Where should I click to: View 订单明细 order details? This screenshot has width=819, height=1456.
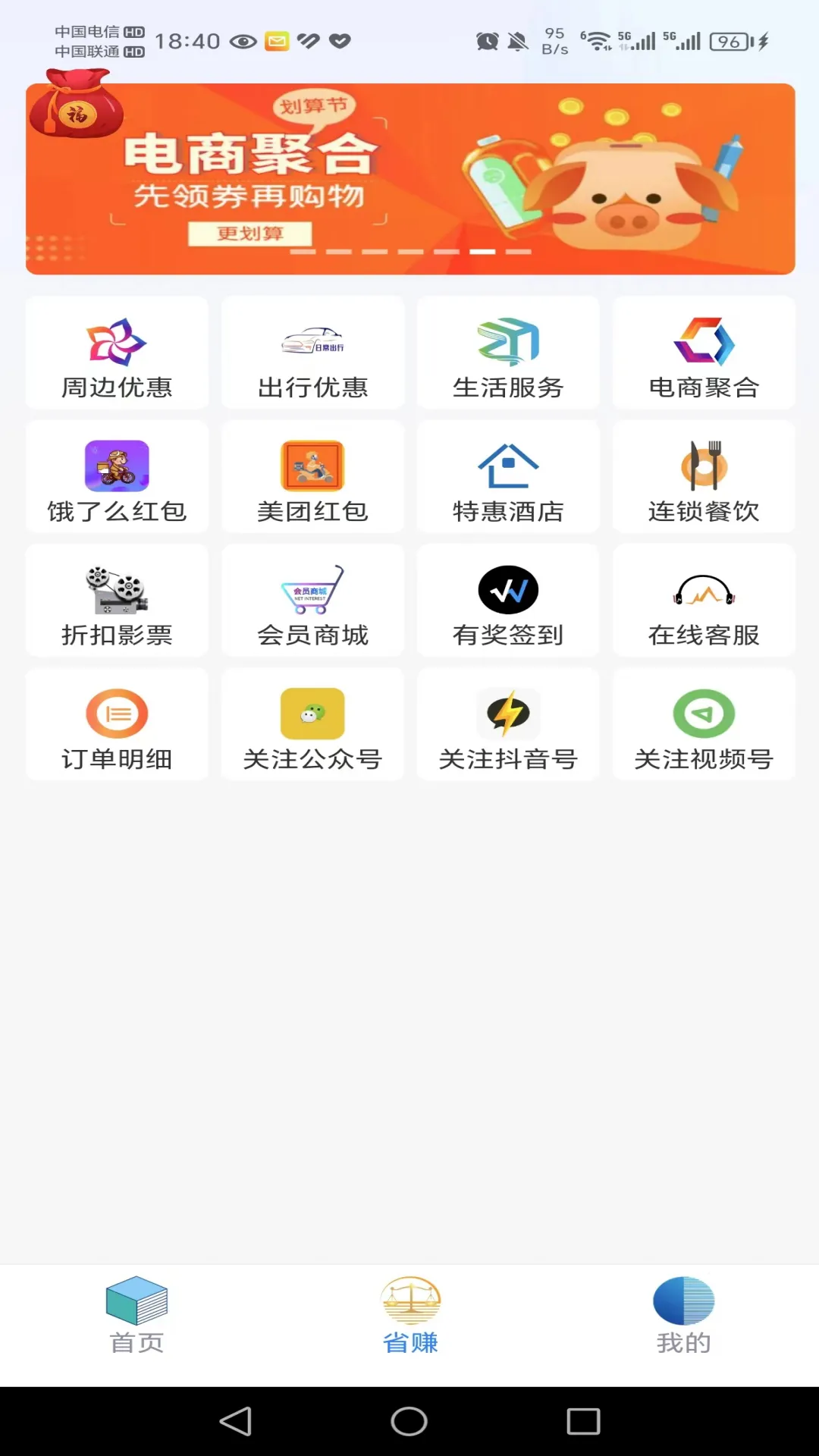116,723
